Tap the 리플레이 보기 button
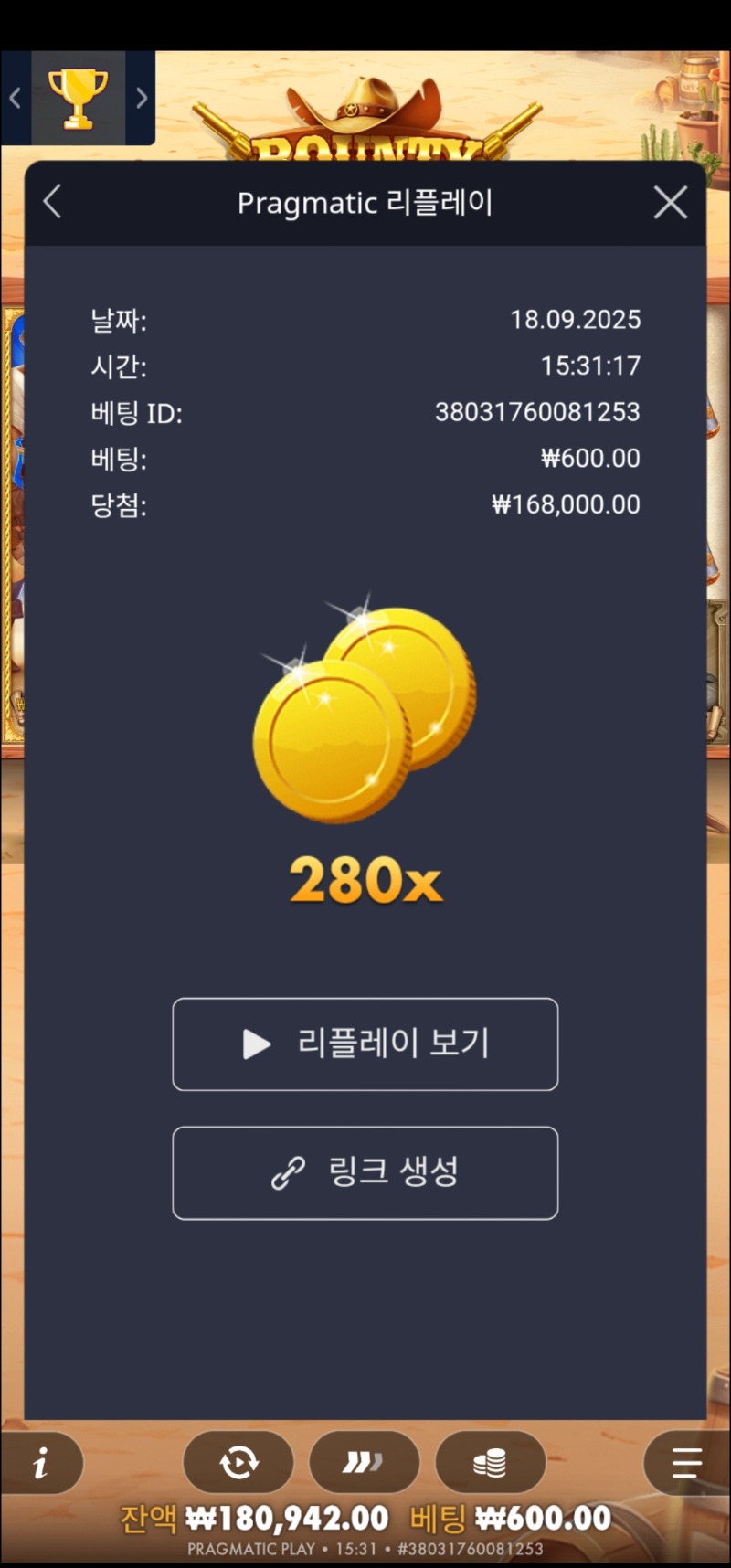The image size is (731, 1568). tap(365, 1044)
